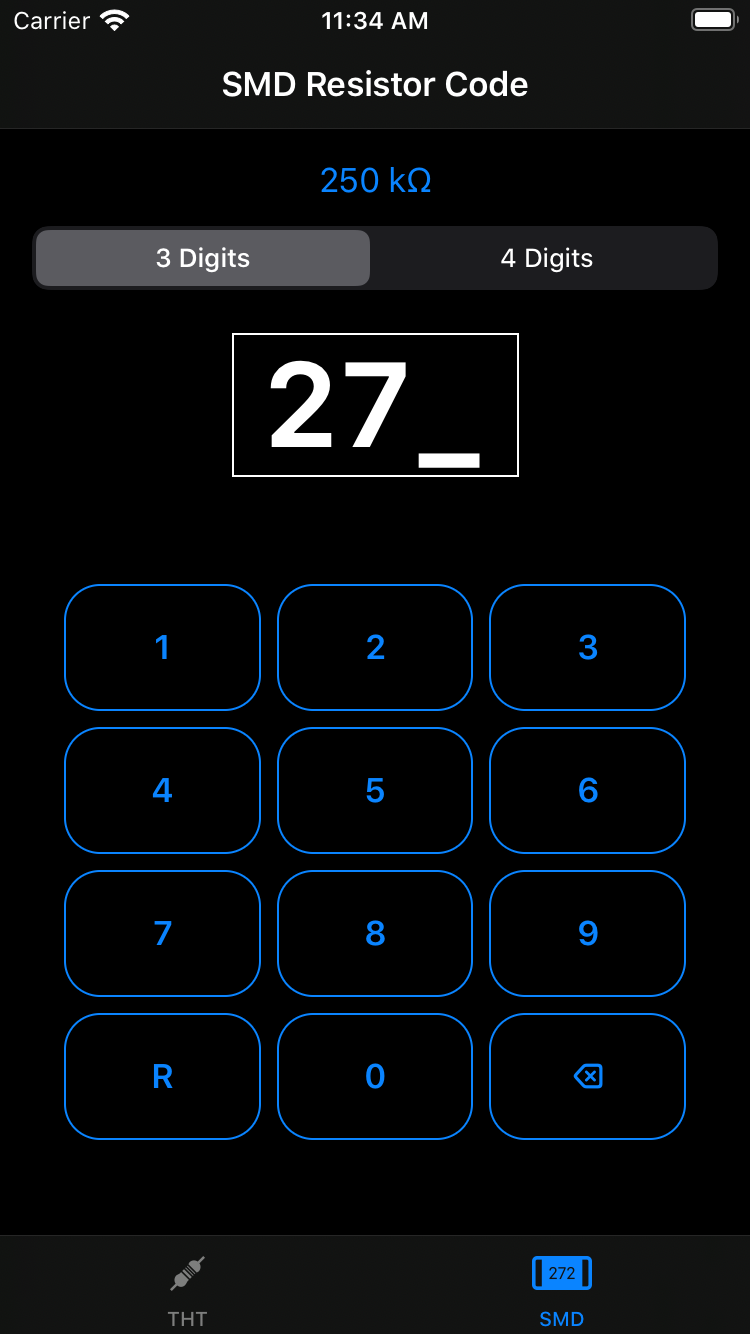Select the 3 Digits segment

click(203, 258)
